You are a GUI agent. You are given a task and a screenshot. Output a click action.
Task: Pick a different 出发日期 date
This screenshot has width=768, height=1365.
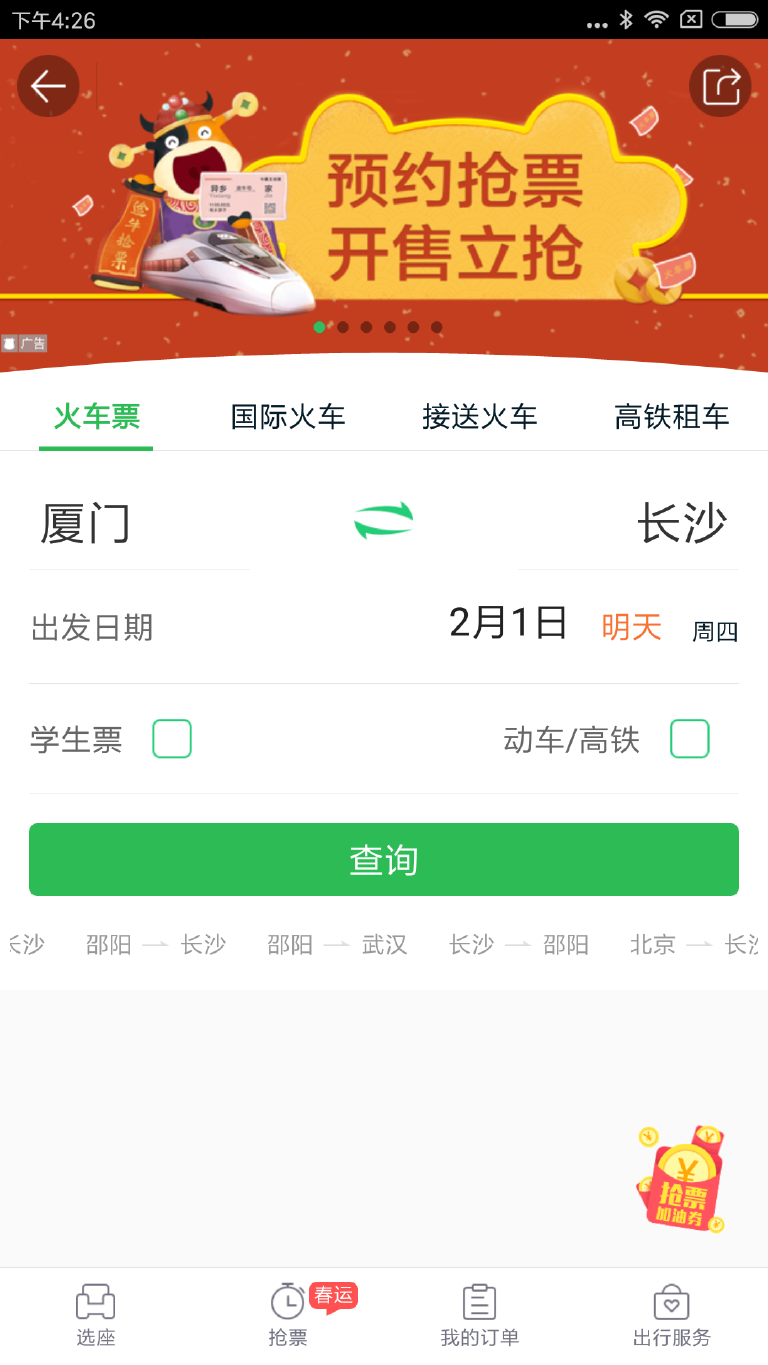(508, 625)
